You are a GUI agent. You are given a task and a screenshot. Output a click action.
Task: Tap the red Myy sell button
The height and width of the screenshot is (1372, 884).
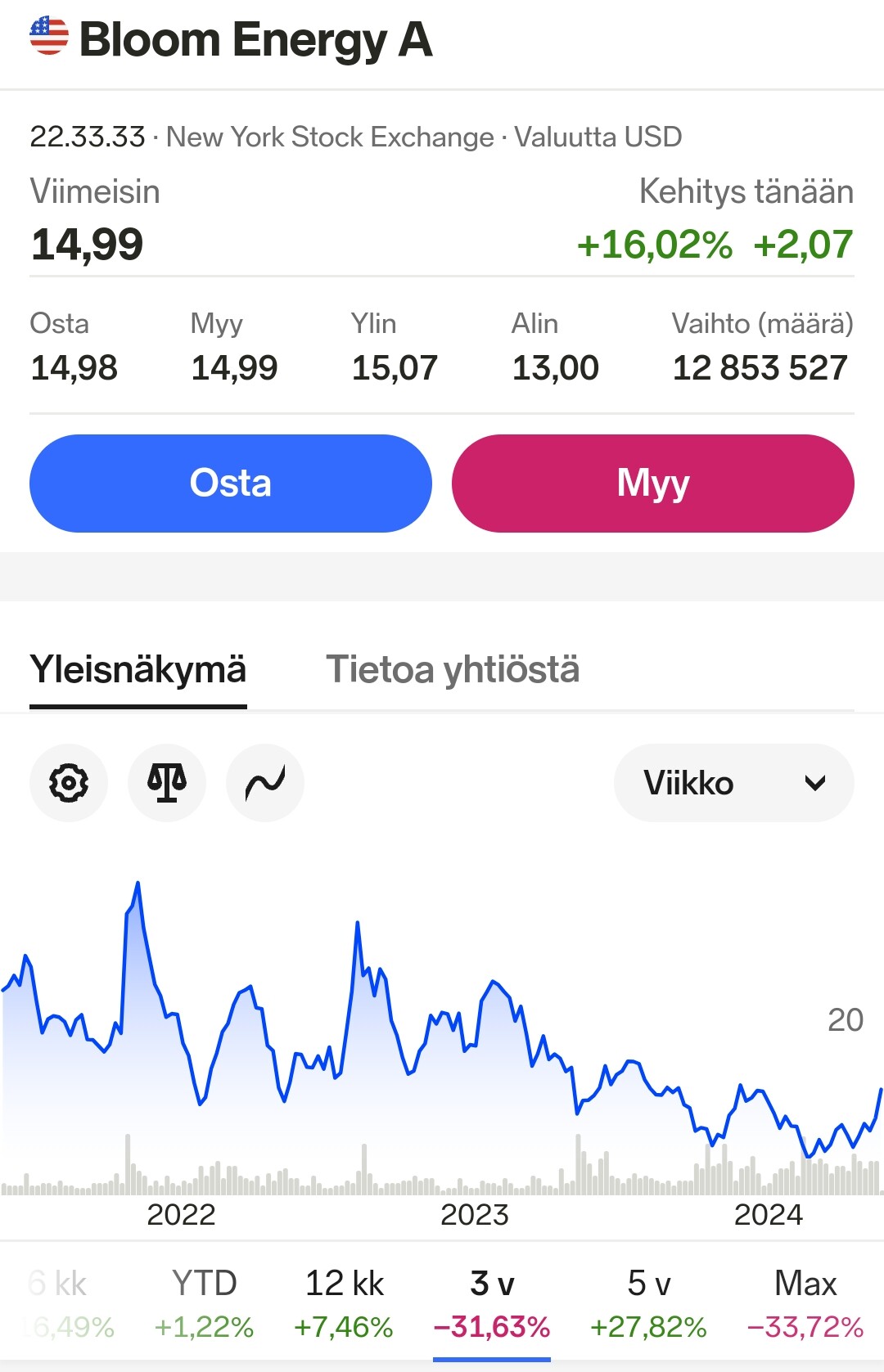(x=652, y=484)
